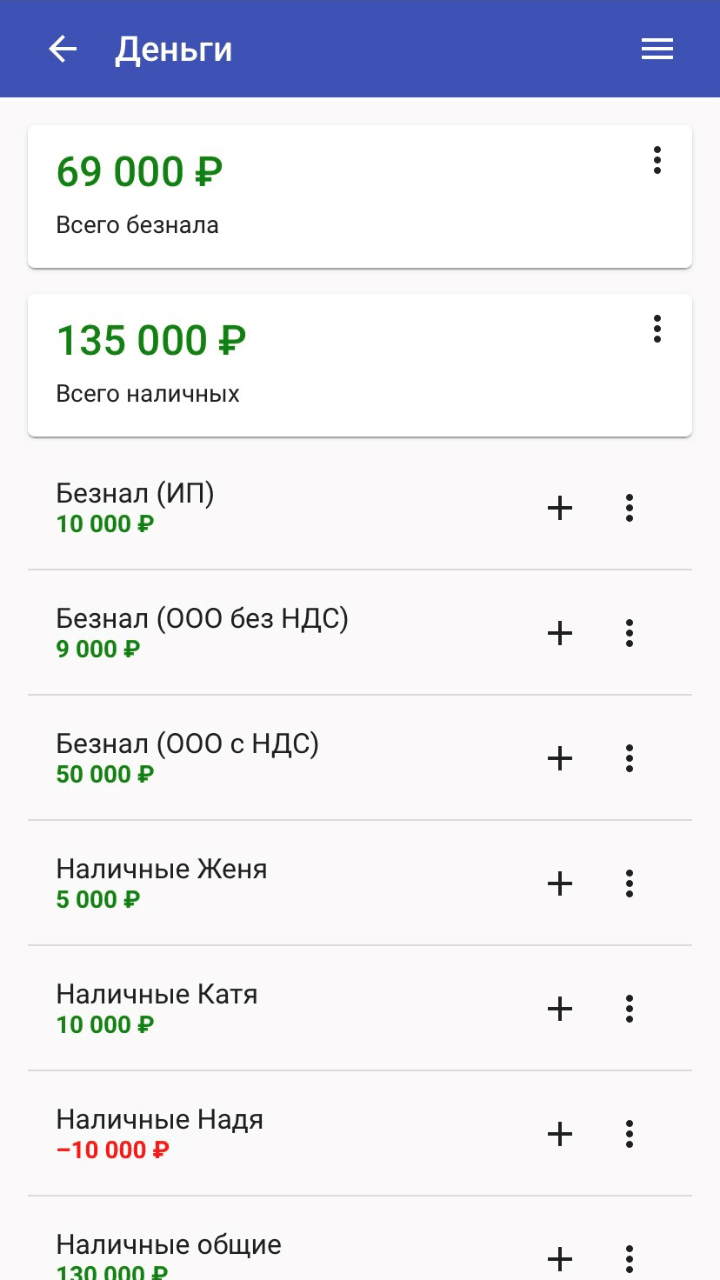Tap plus next to Наличные Женя
This screenshot has height=1280, width=720.
(x=560, y=883)
